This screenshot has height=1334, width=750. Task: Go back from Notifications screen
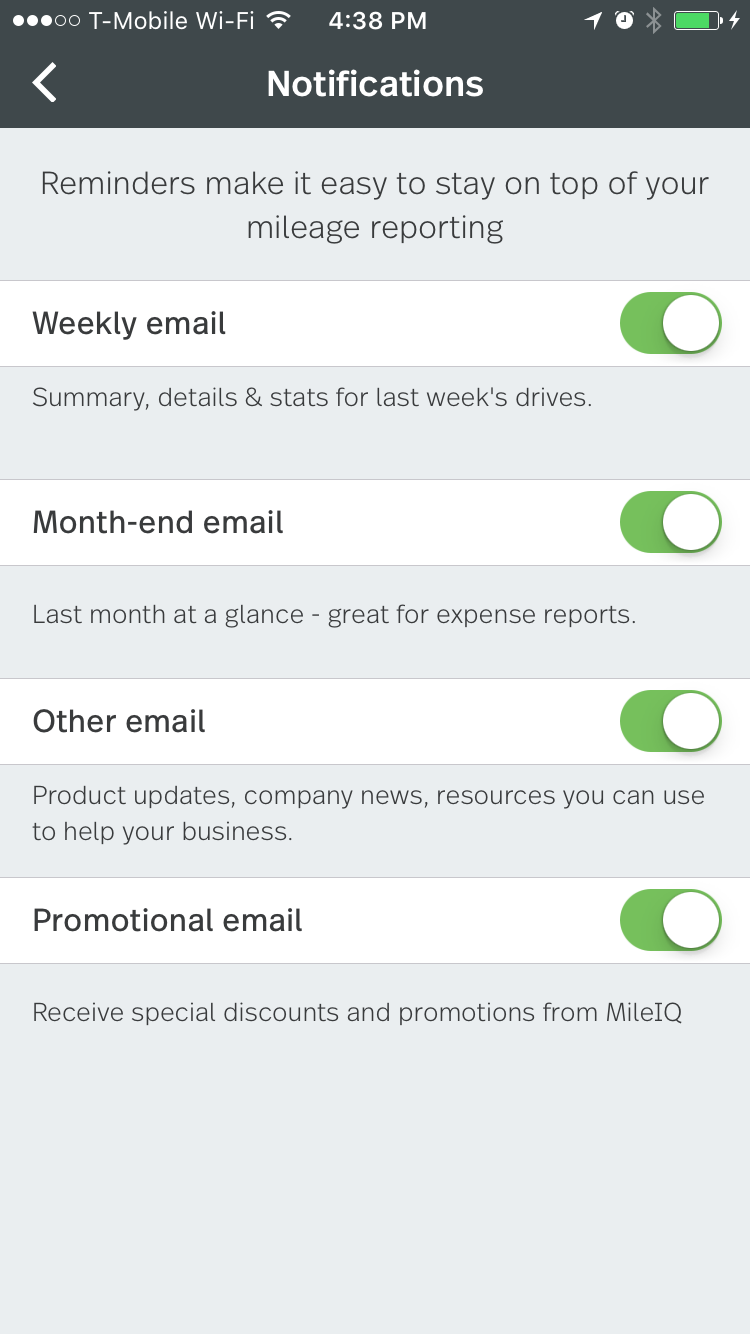point(45,83)
